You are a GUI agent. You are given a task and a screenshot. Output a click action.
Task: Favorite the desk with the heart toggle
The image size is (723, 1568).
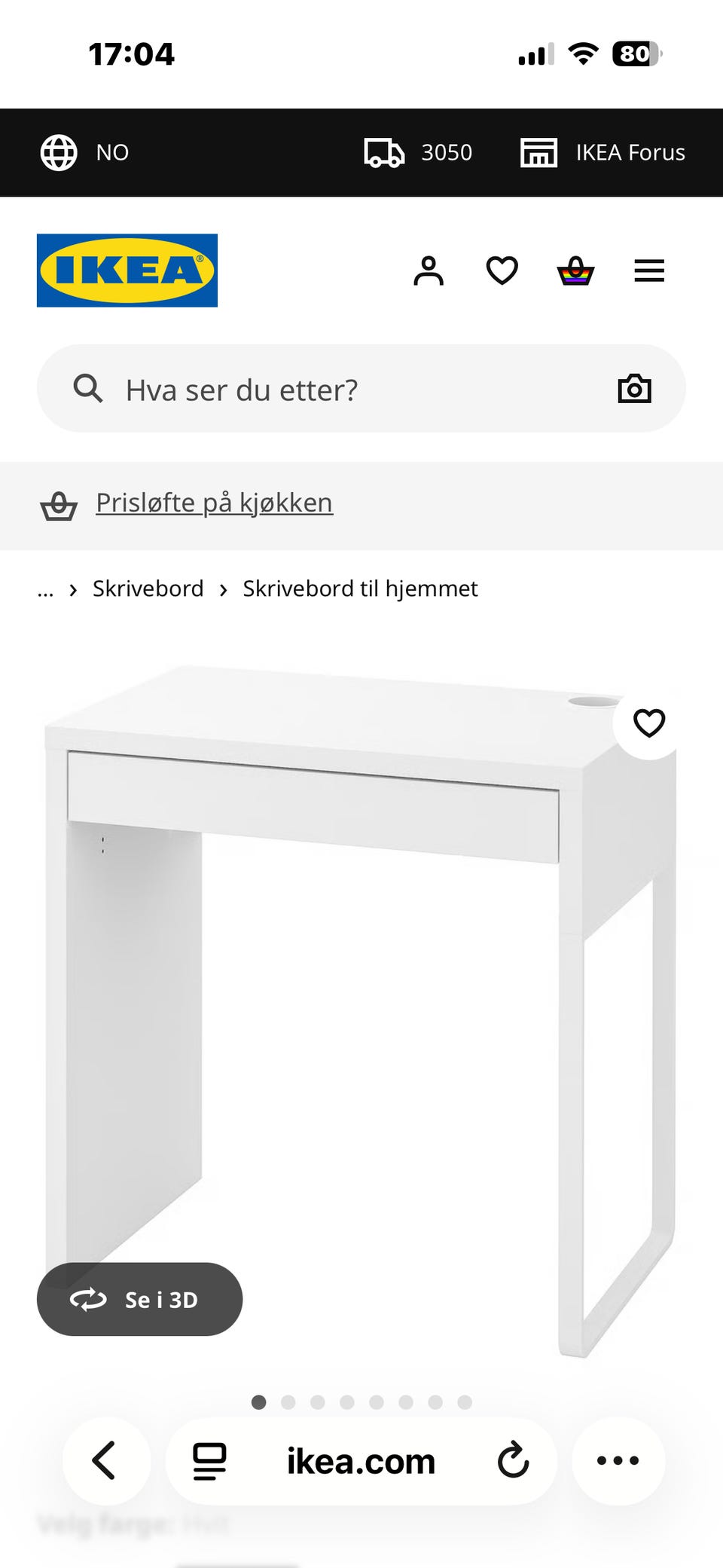[x=648, y=723]
